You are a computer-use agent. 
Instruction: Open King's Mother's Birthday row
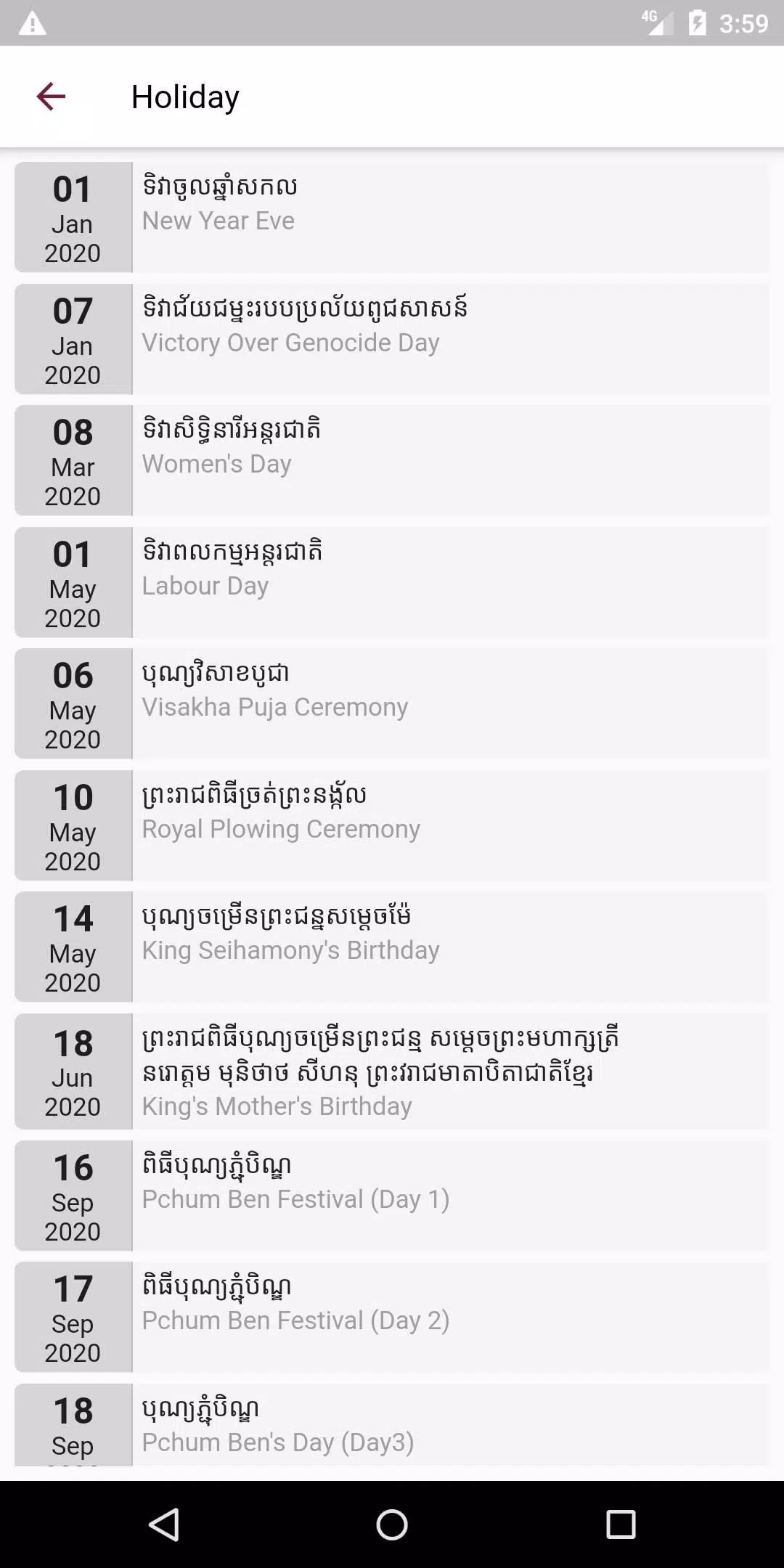(x=392, y=1071)
